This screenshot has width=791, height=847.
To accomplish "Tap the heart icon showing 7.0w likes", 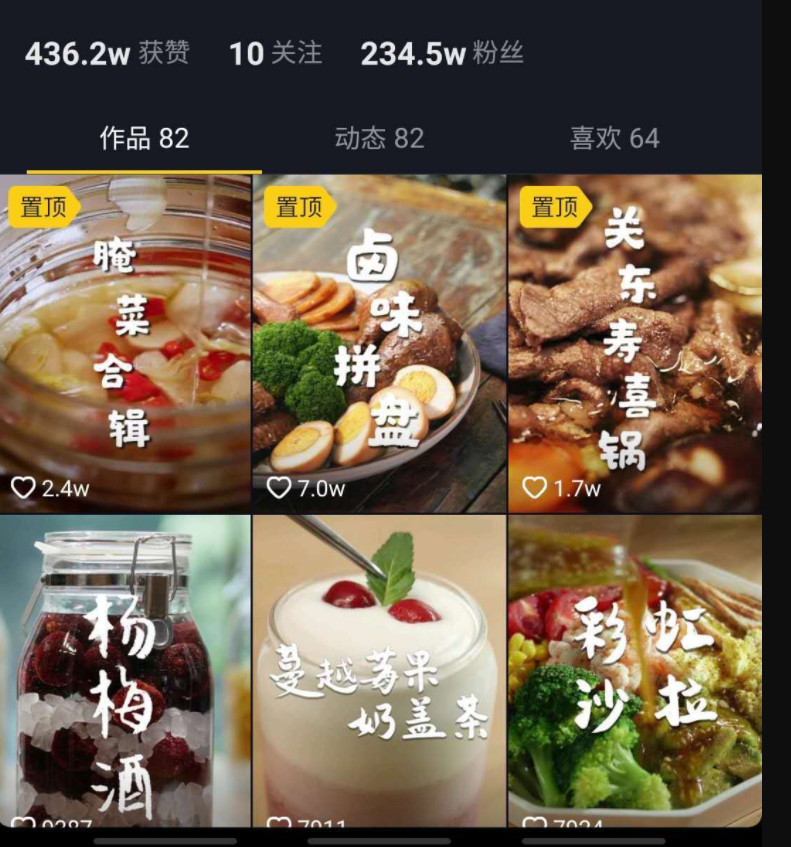I will (276, 486).
